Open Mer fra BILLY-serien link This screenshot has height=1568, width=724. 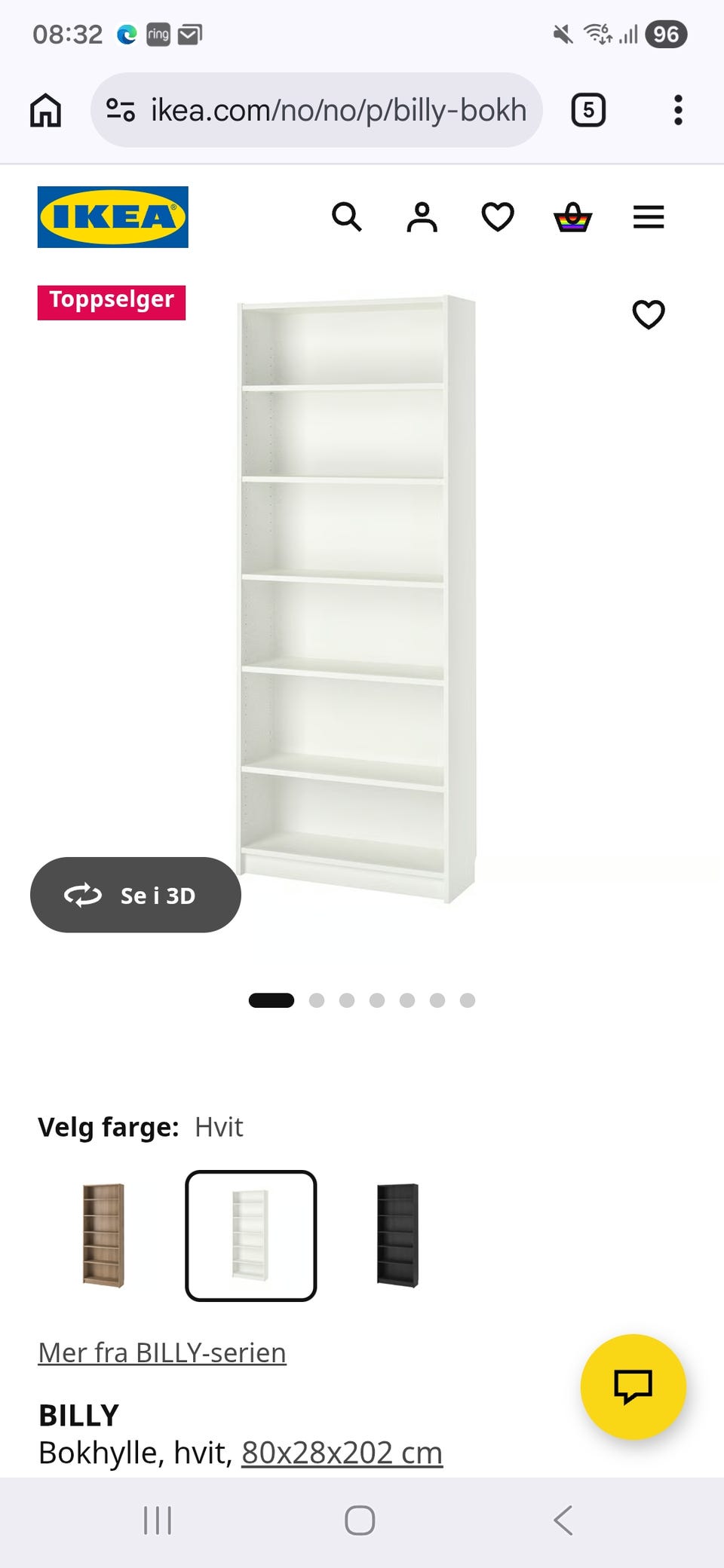click(x=162, y=1352)
